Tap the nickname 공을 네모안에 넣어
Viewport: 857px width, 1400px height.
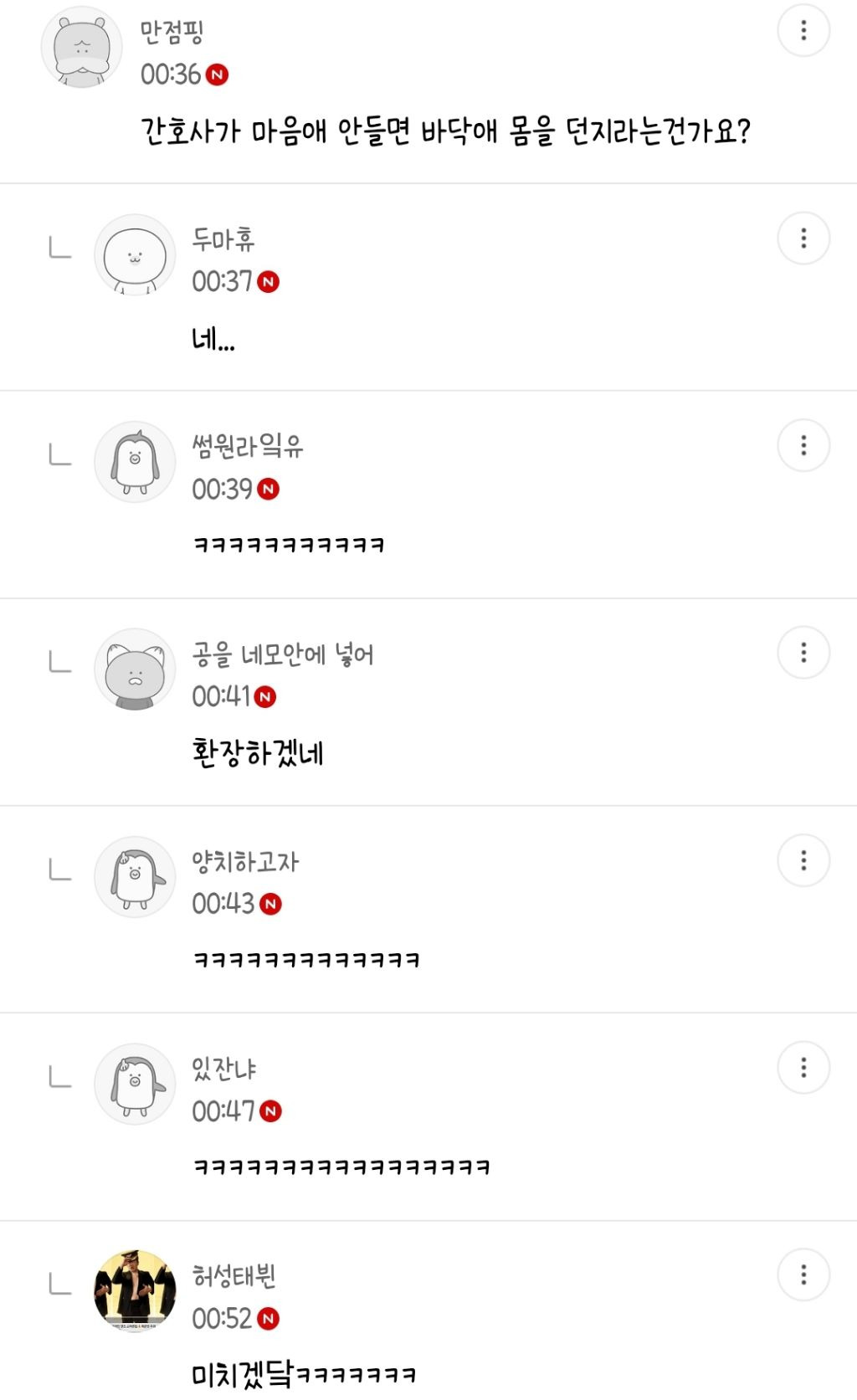coord(283,654)
